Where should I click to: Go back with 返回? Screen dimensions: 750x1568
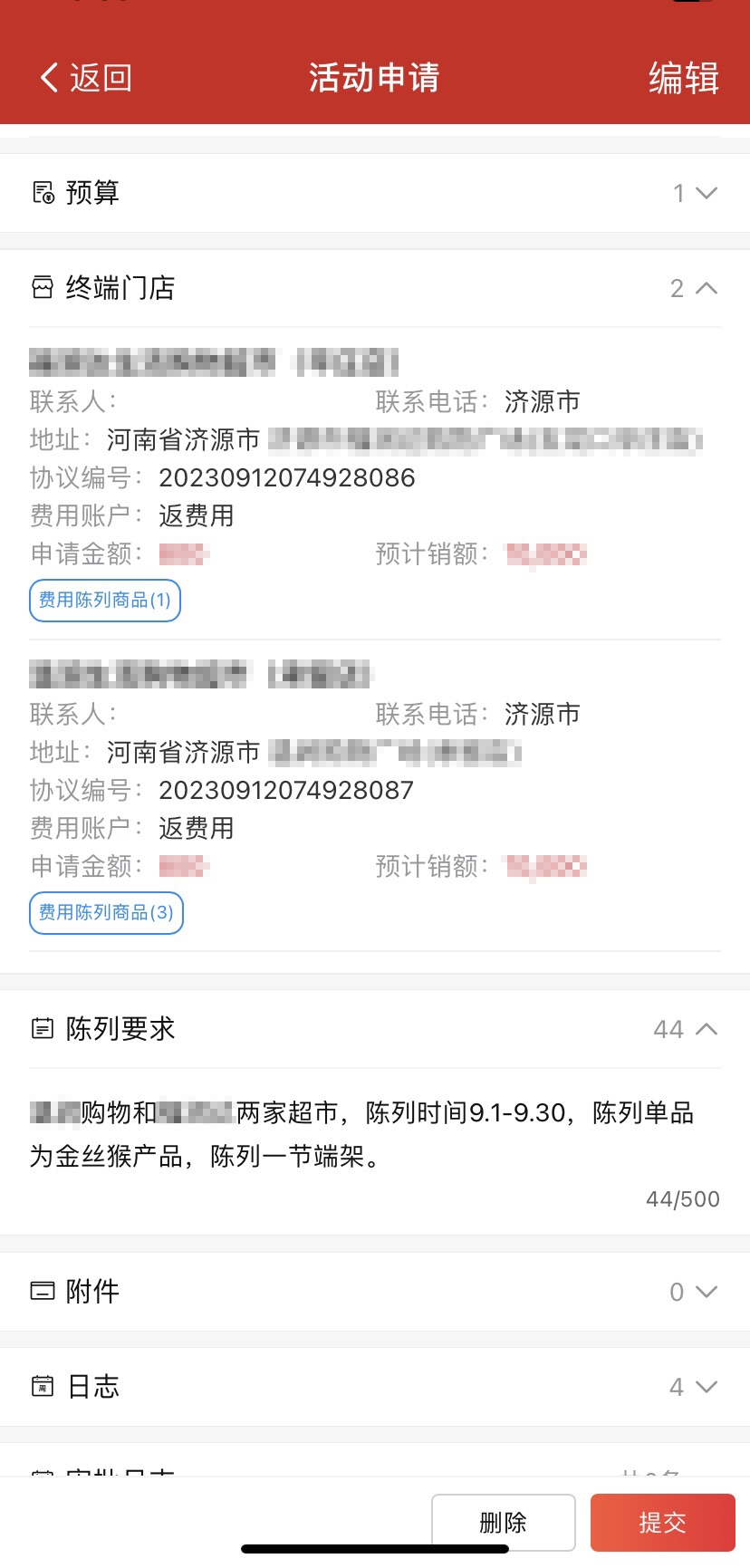(x=86, y=78)
